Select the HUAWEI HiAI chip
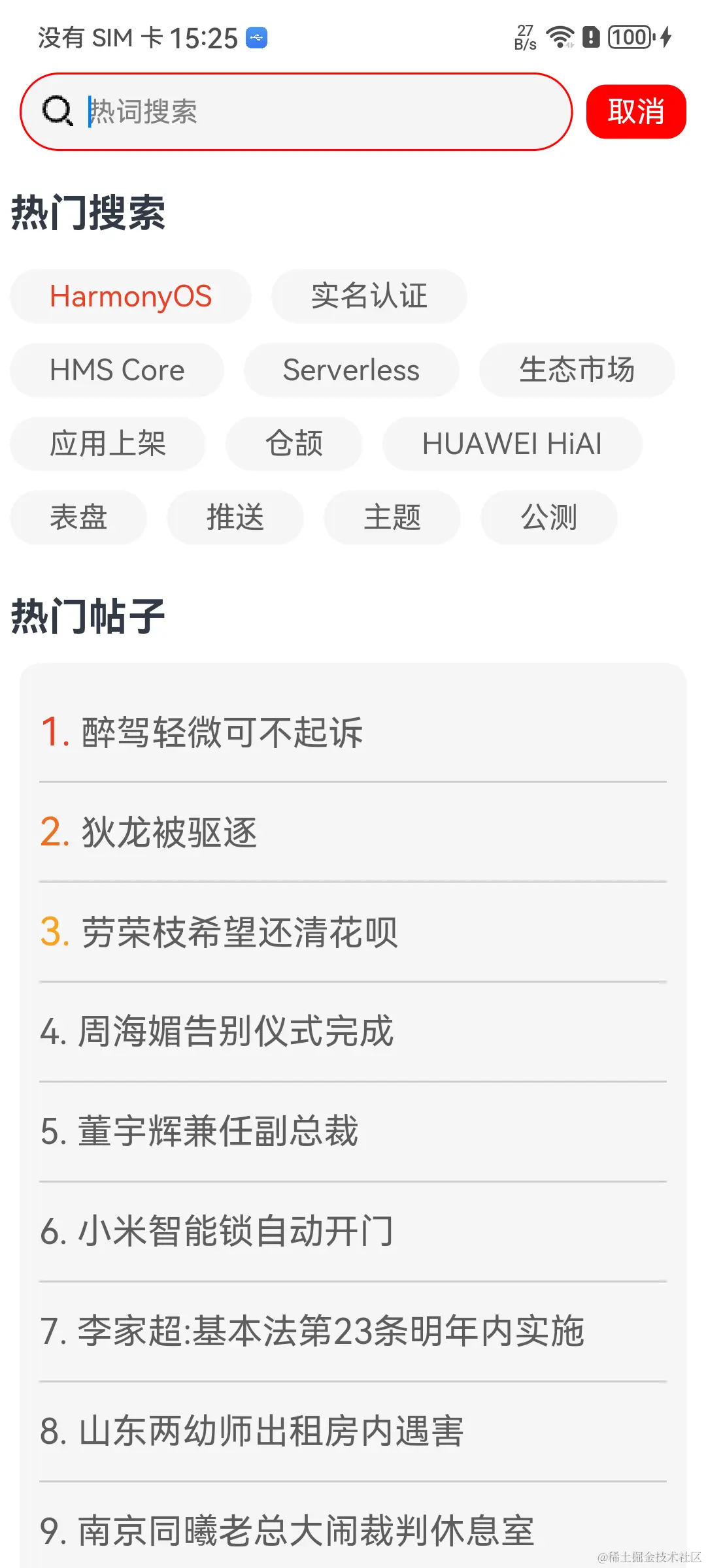The width and height of the screenshot is (706, 1568). (x=512, y=444)
